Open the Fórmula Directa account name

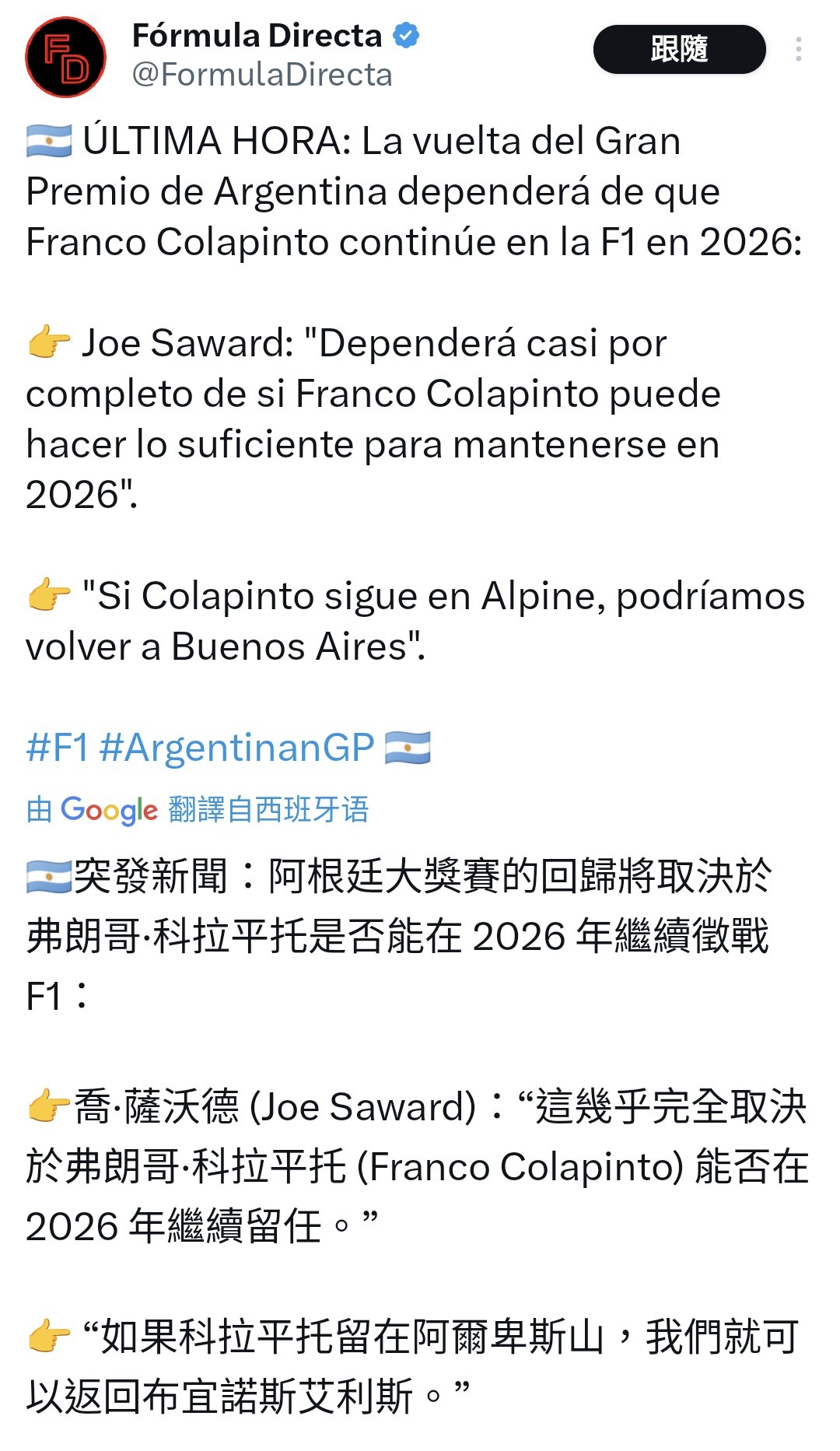pos(257,36)
